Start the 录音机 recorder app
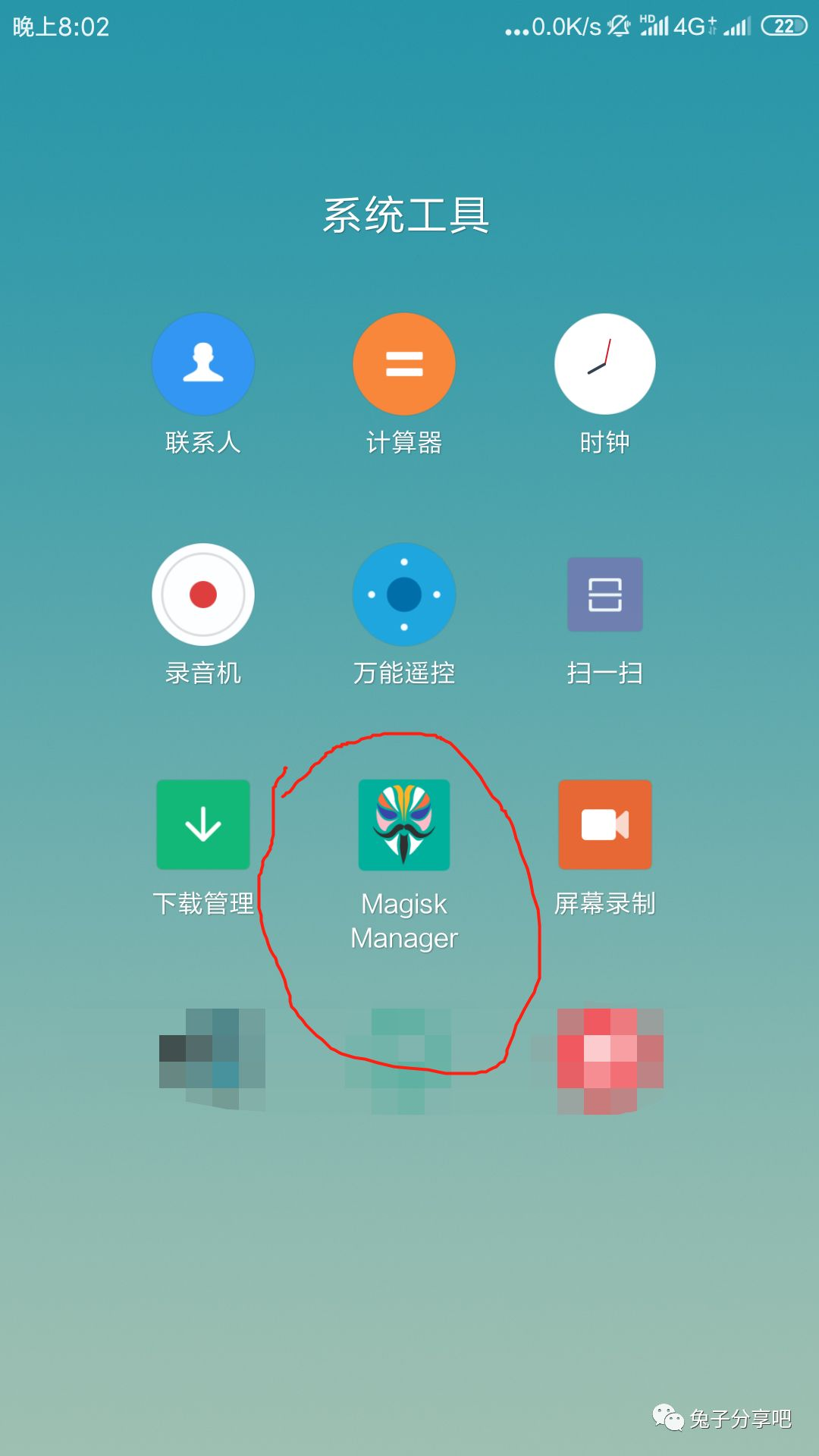Screen dimensions: 819x1456 coord(203,595)
